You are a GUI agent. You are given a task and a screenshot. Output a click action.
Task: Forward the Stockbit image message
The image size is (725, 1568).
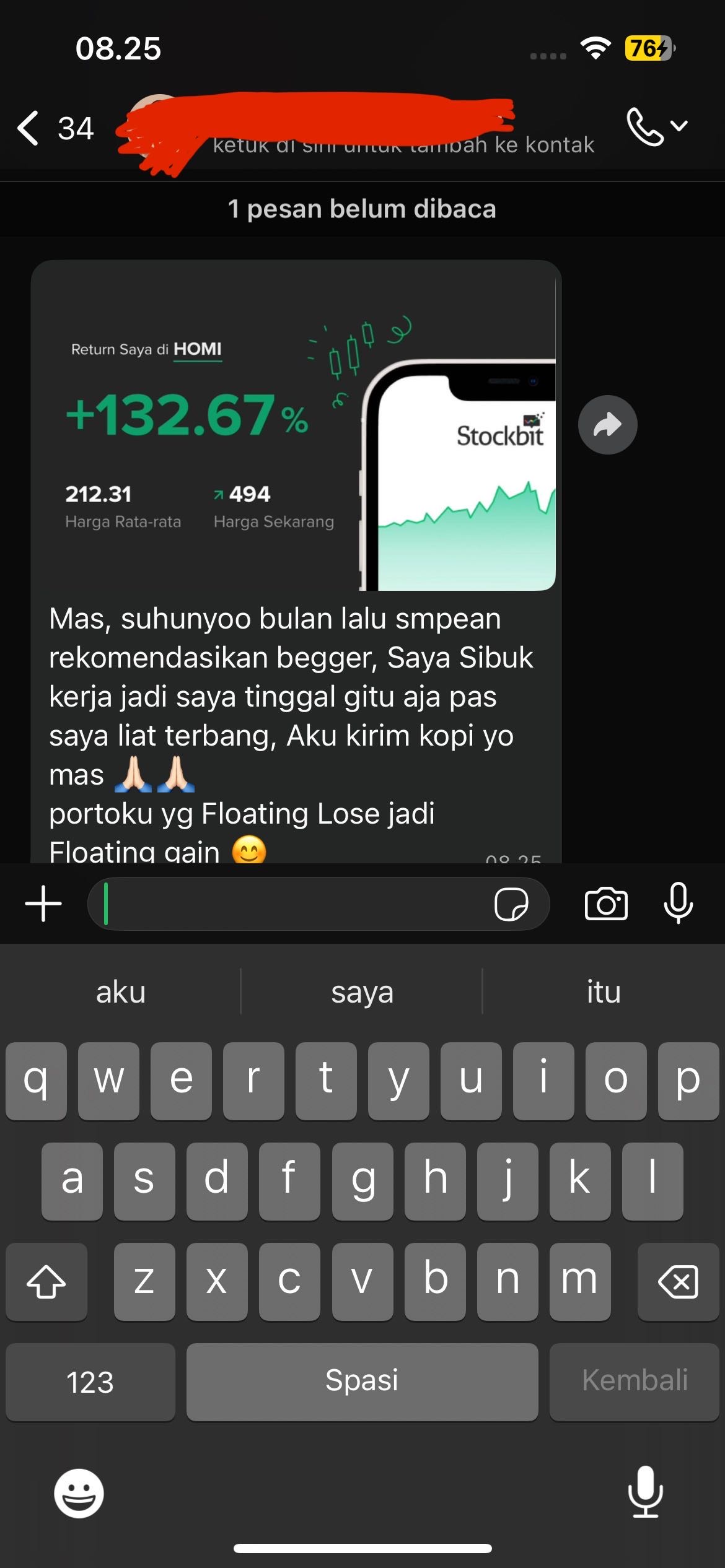(607, 425)
